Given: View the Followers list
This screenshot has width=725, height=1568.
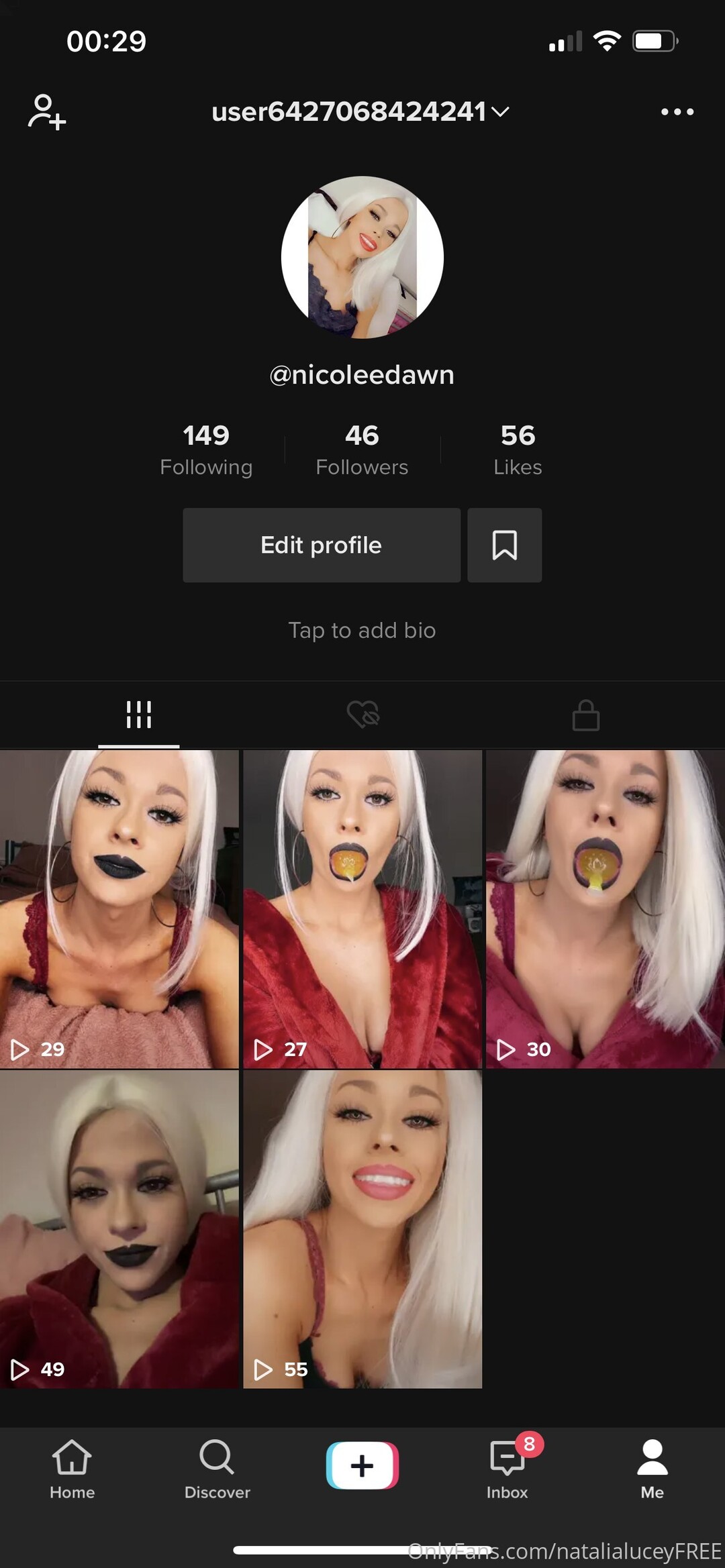Looking at the screenshot, I should pyautogui.click(x=362, y=450).
